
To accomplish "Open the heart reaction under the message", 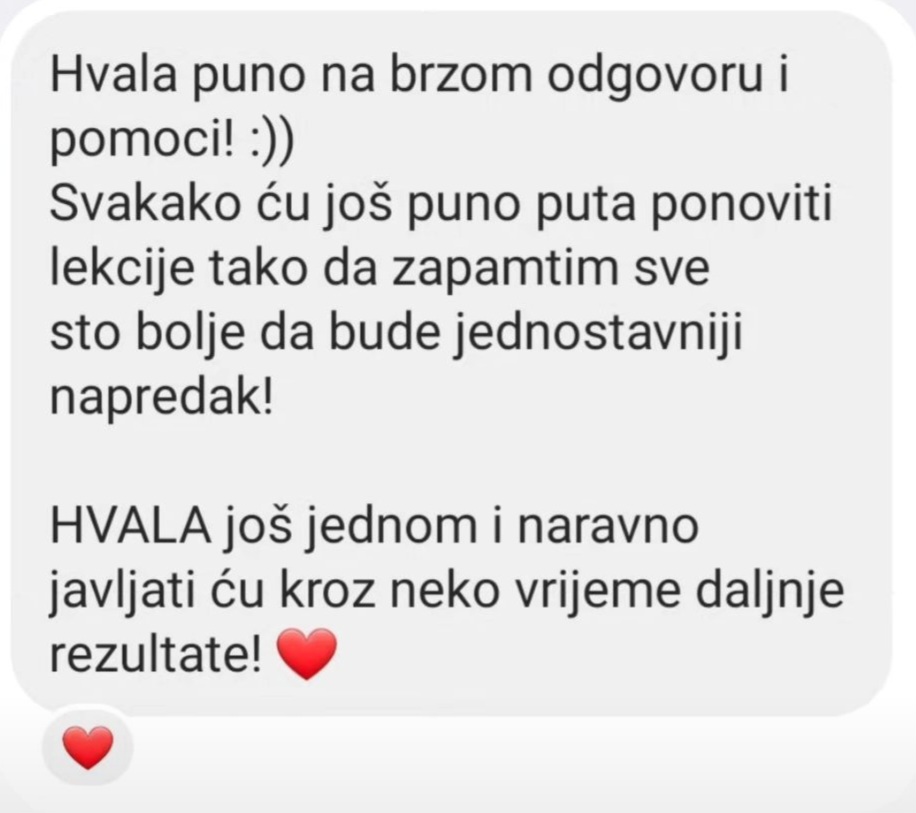I will pos(88,747).
